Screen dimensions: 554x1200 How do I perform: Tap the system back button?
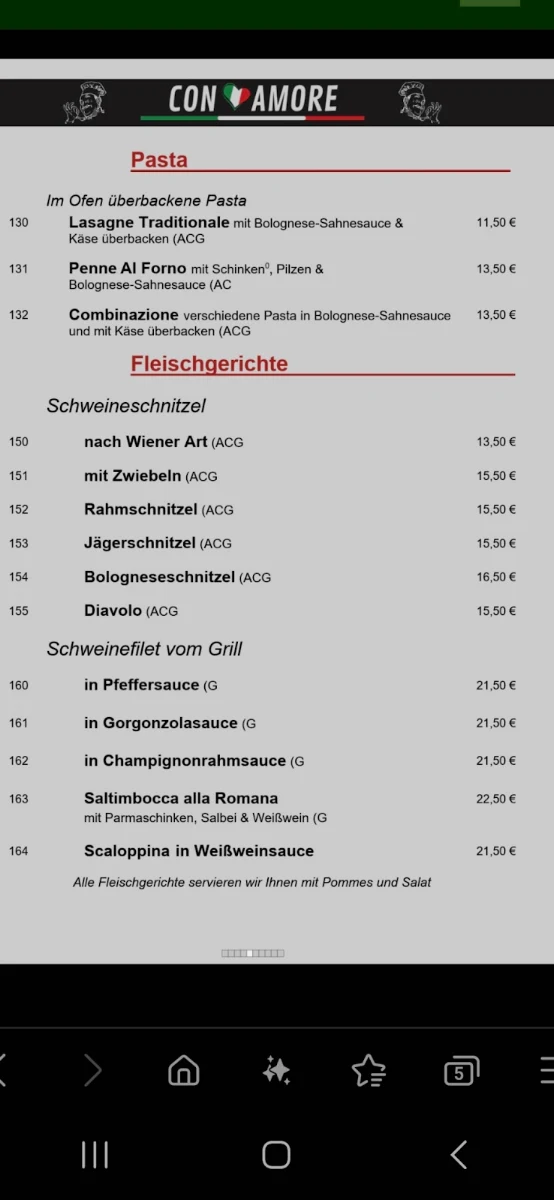click(x=459, y=1155)
